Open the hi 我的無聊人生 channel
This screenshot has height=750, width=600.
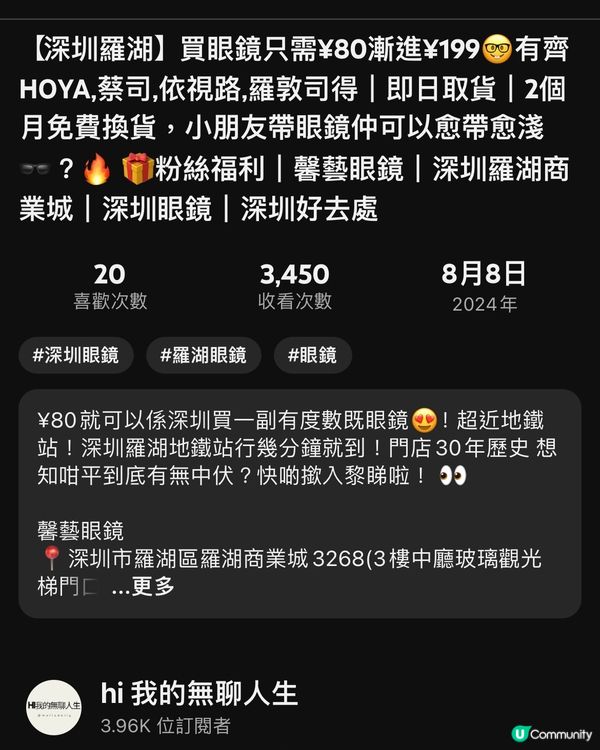click(199, 694)
